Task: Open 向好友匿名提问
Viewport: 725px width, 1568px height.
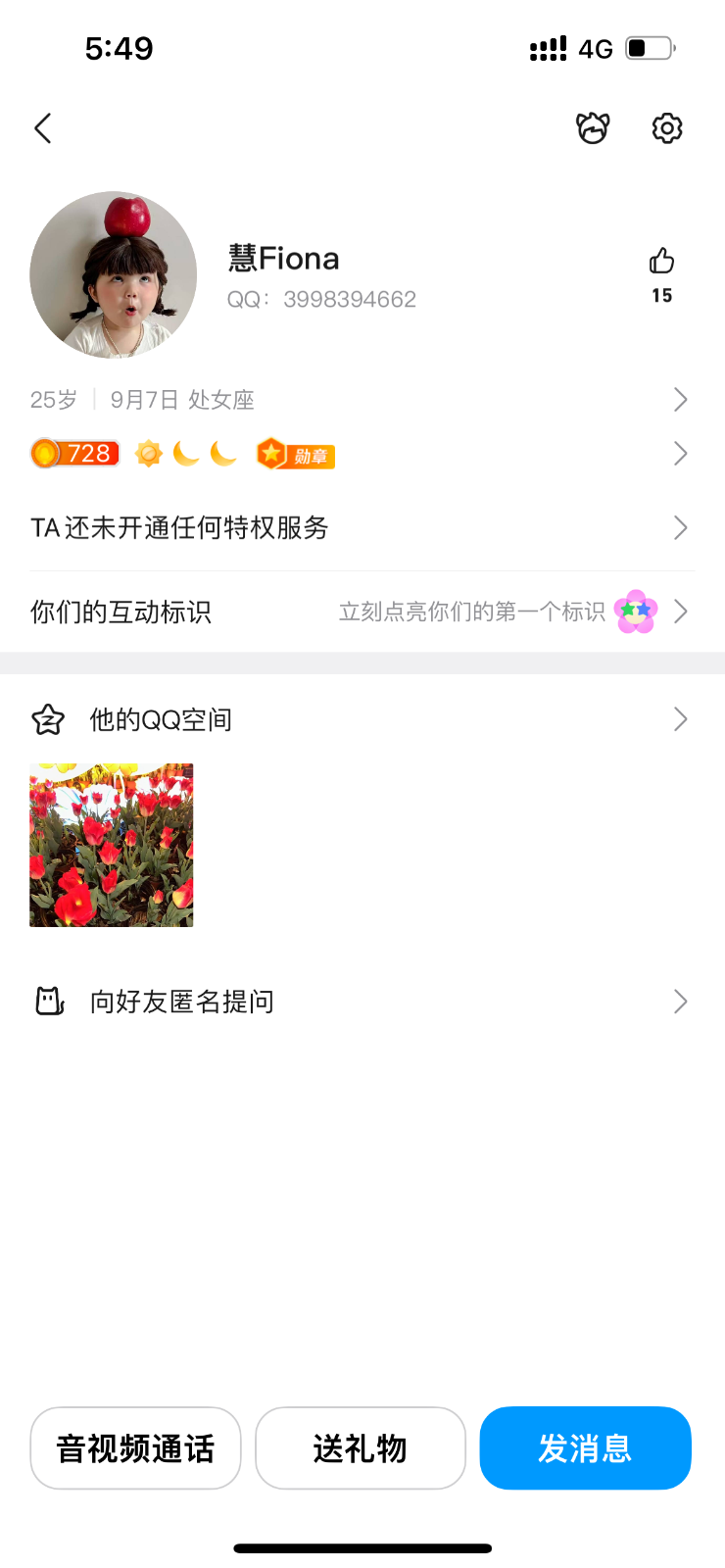Action: pyautogui.click(x=361, y=1002)
